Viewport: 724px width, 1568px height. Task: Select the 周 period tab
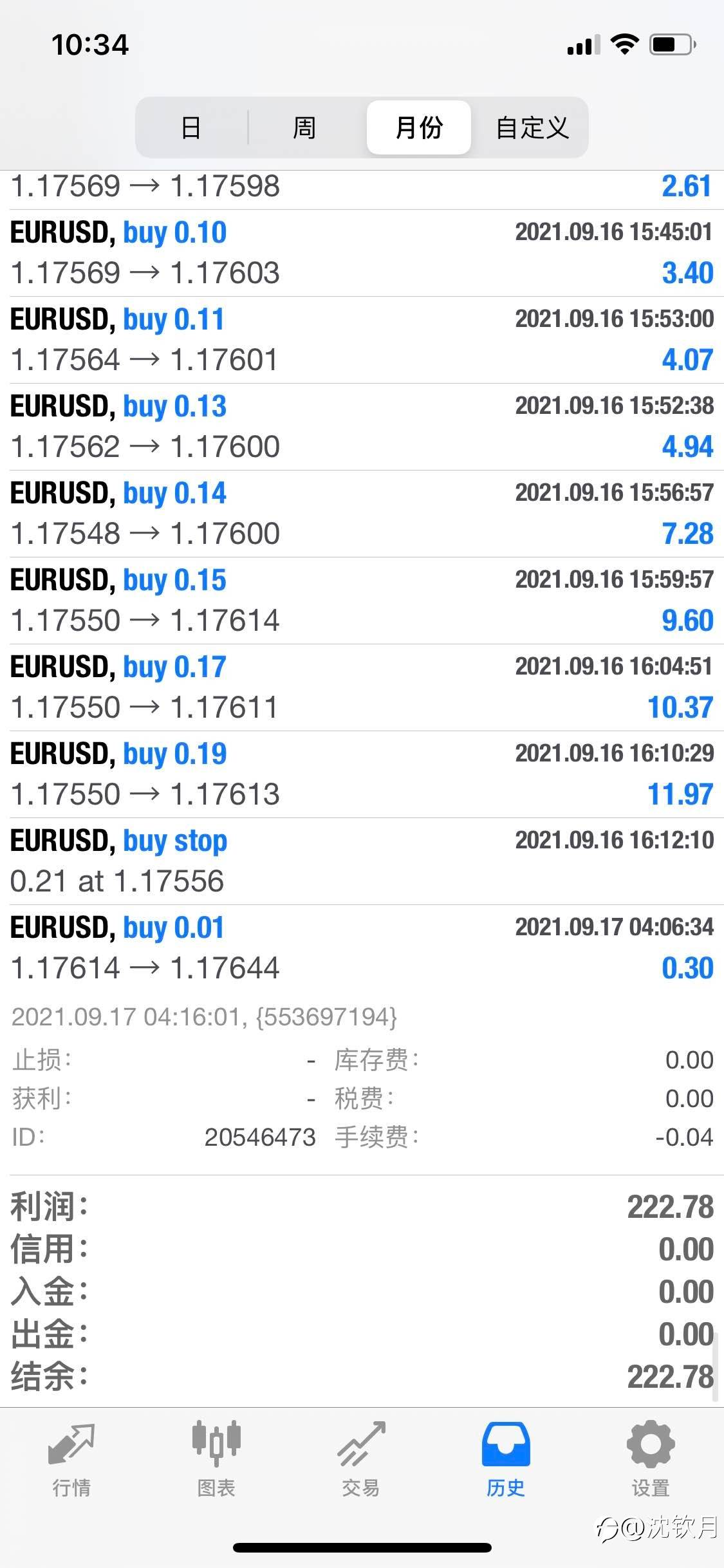(304, 127)
